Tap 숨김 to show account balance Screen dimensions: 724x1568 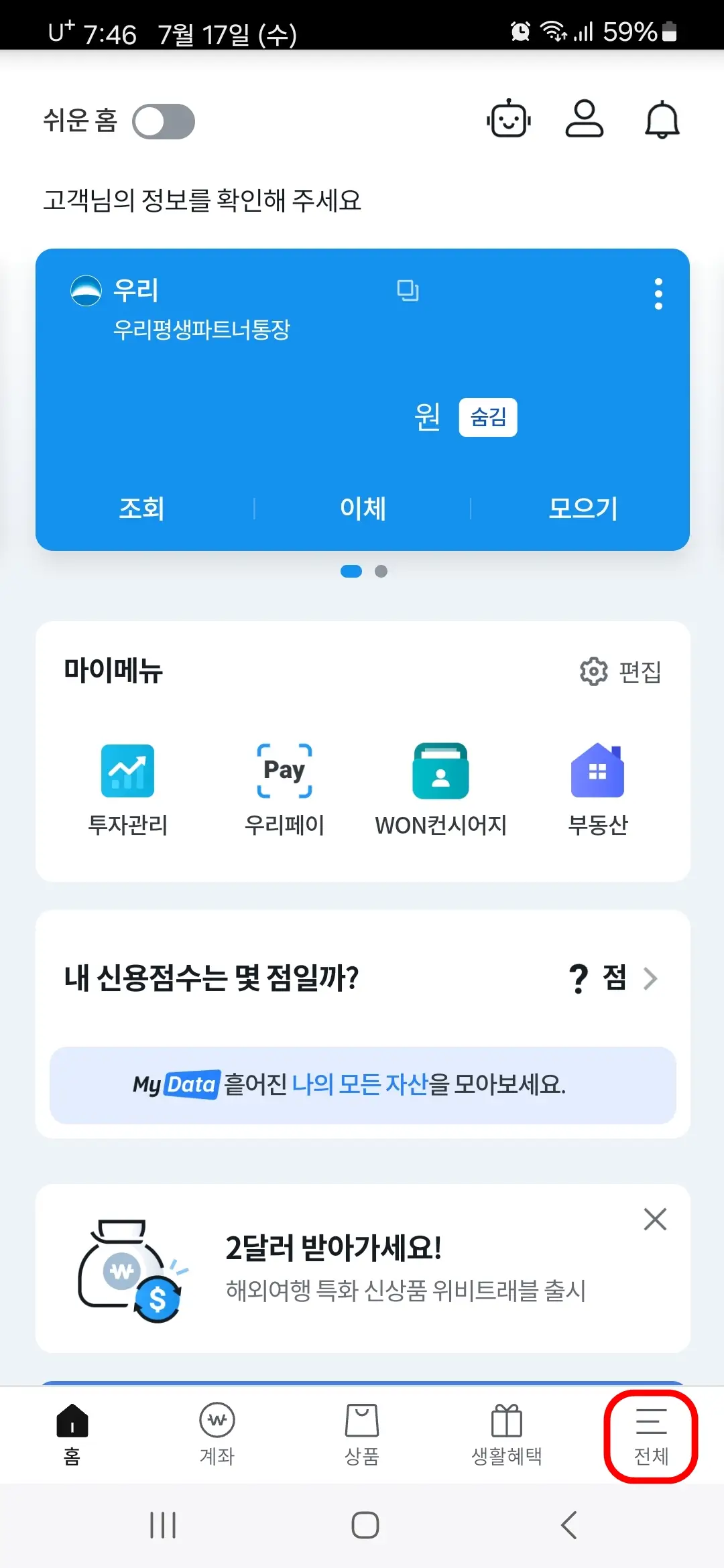(x=487, y=417)
